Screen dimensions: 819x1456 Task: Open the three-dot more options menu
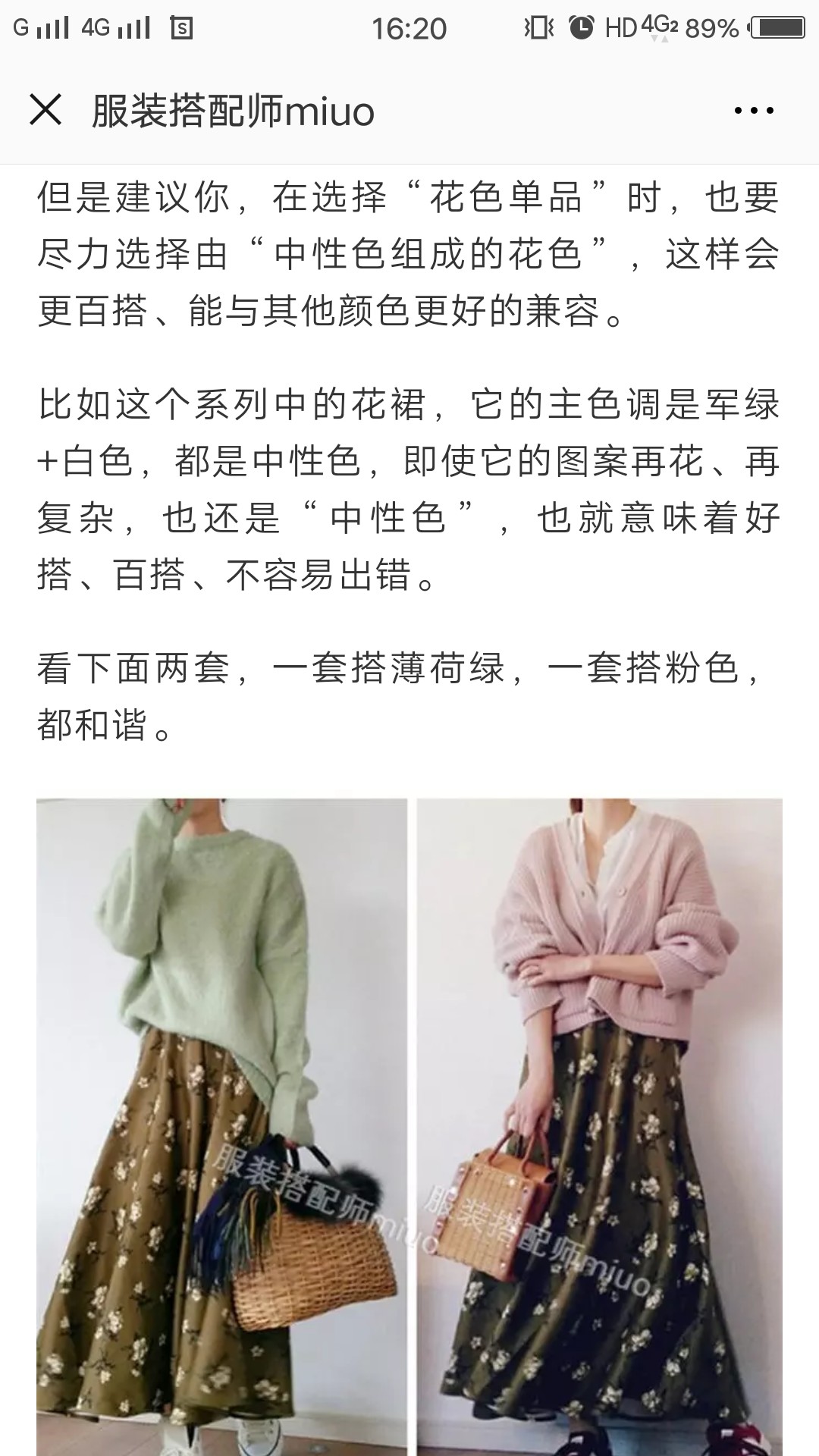pyautogui.click(x=754, y=111)
